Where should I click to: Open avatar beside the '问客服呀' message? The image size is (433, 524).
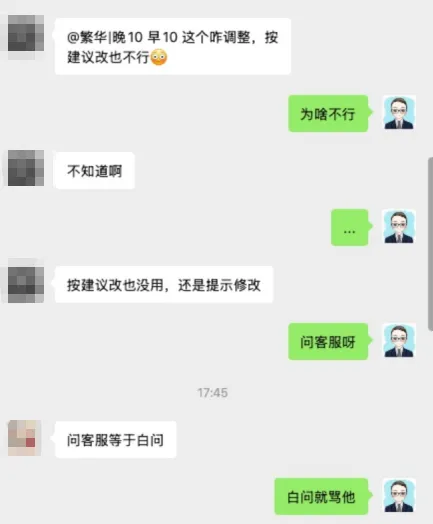click(399, 341)
